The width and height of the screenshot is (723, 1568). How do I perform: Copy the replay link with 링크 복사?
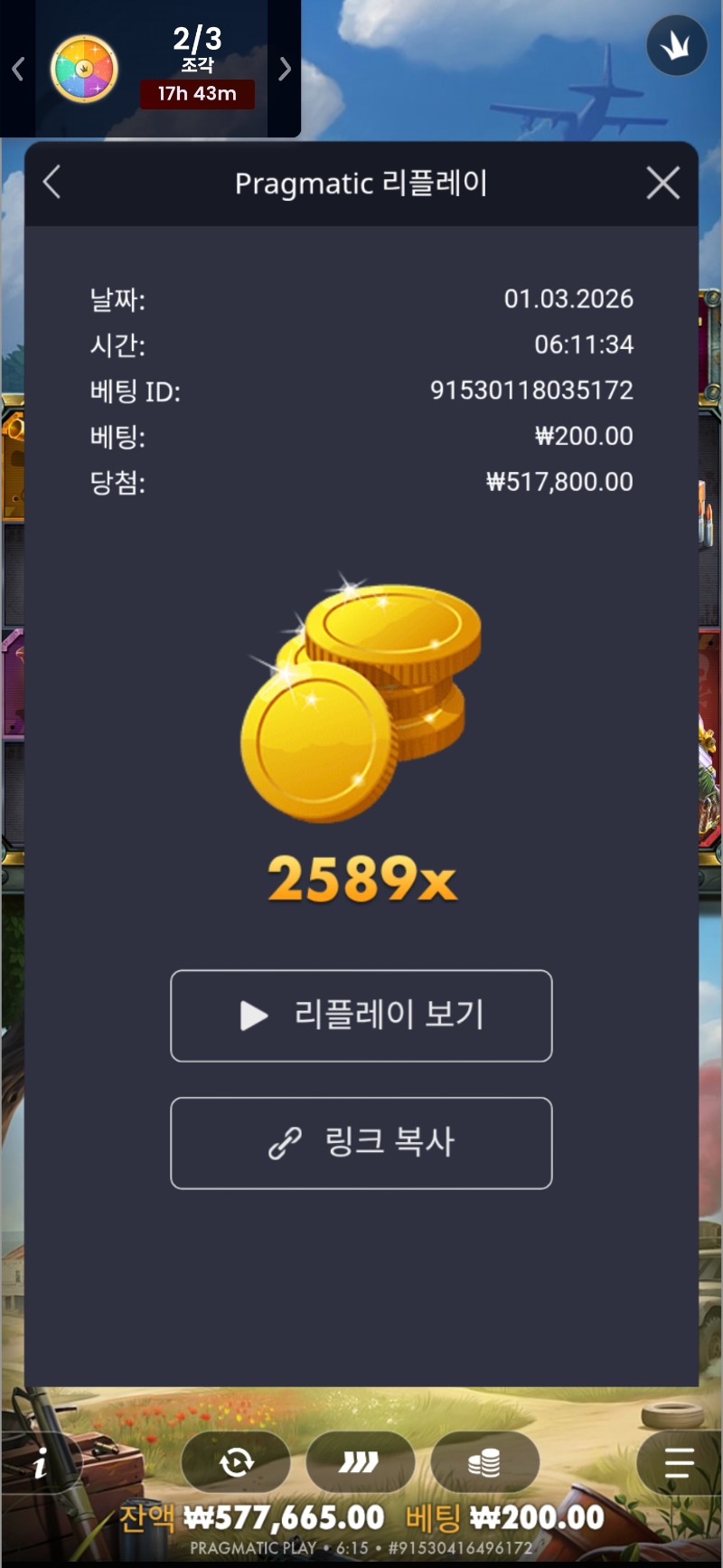[361, 1143]
